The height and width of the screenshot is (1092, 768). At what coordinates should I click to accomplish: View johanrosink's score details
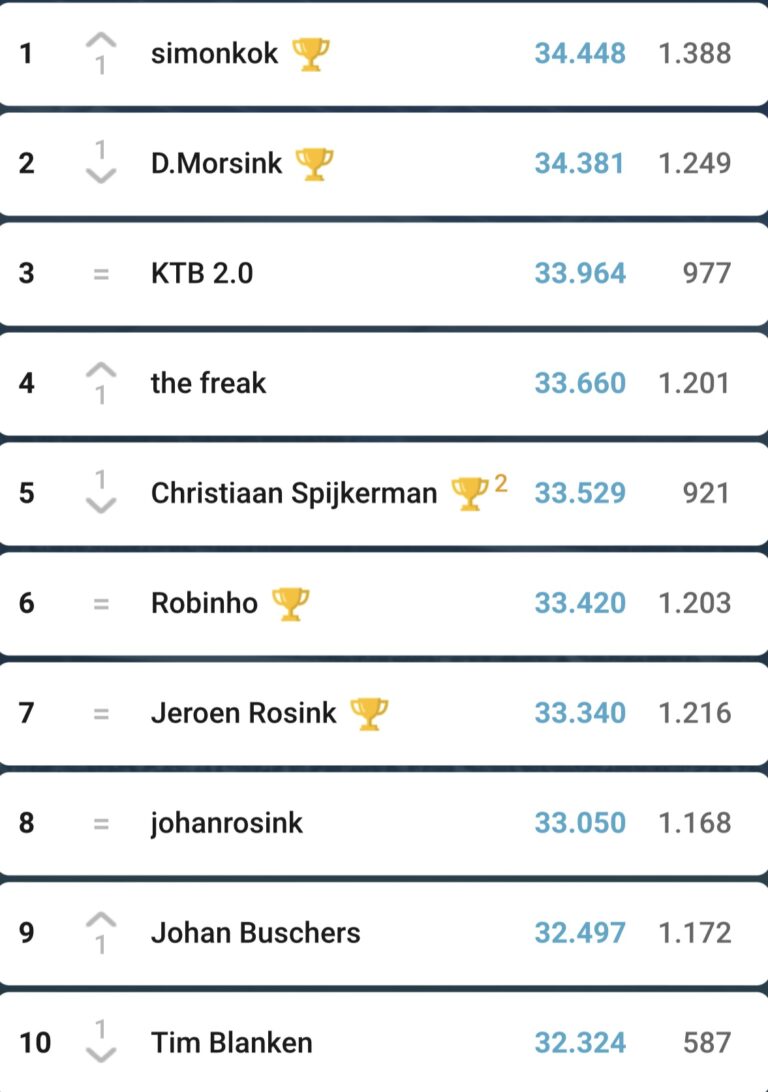tap(227, 823)
